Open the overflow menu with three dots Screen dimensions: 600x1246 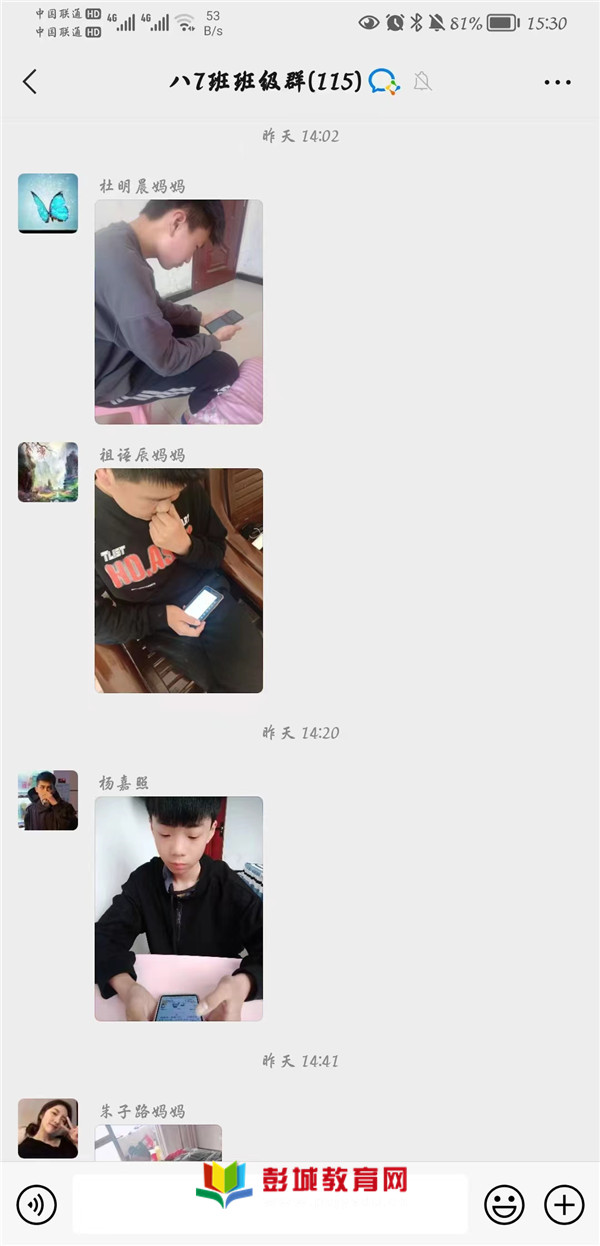(x=557, y=82)
